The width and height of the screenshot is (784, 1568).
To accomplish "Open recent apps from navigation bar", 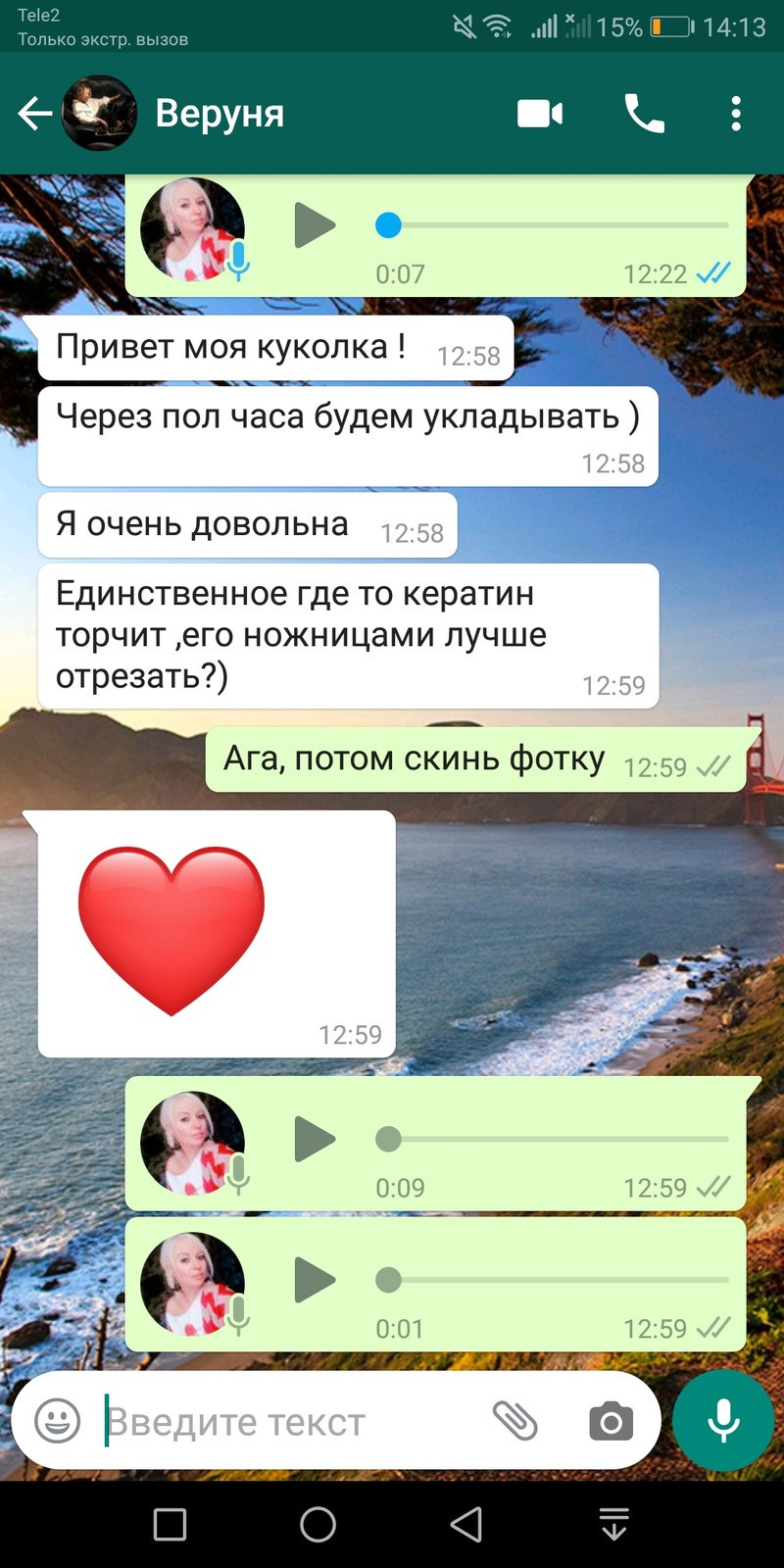I will tap(170, 1525).
